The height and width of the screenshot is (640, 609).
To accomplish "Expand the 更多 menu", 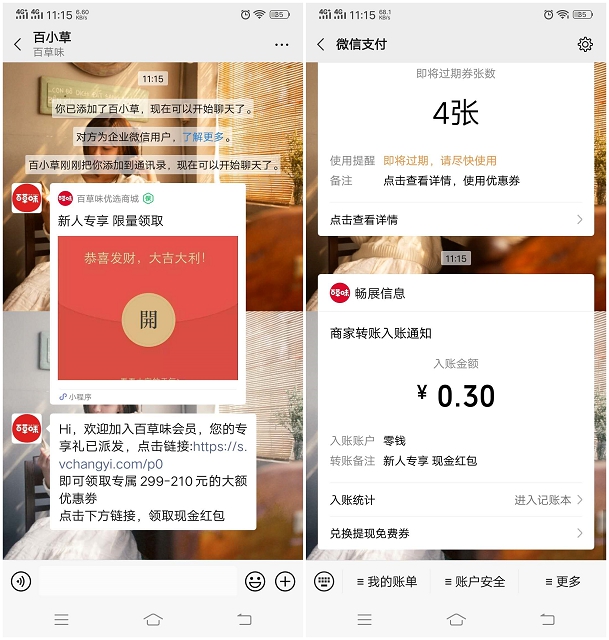I will click(562, 581).
